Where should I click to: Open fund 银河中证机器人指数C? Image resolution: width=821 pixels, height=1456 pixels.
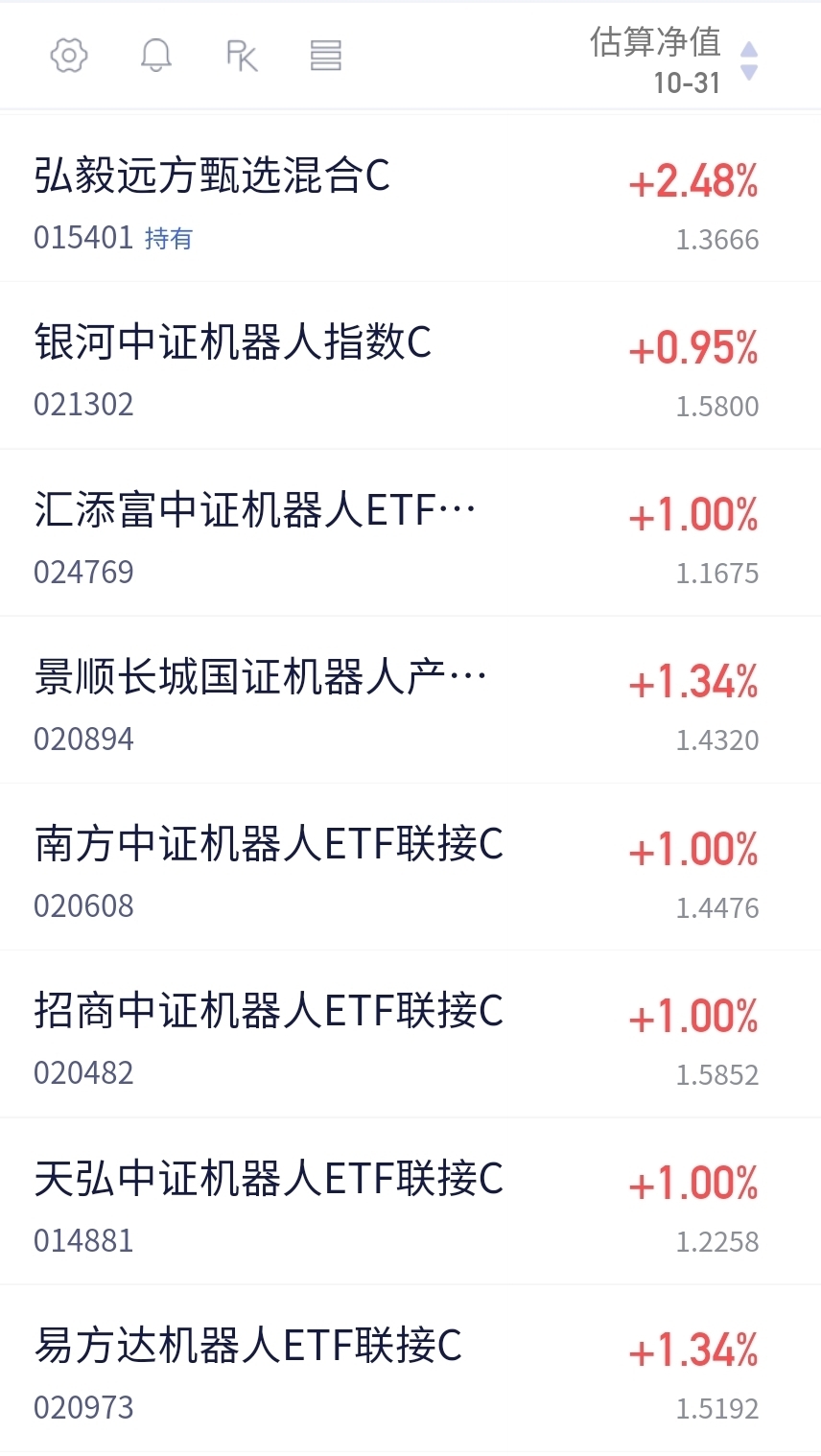(x=410, y=365)
